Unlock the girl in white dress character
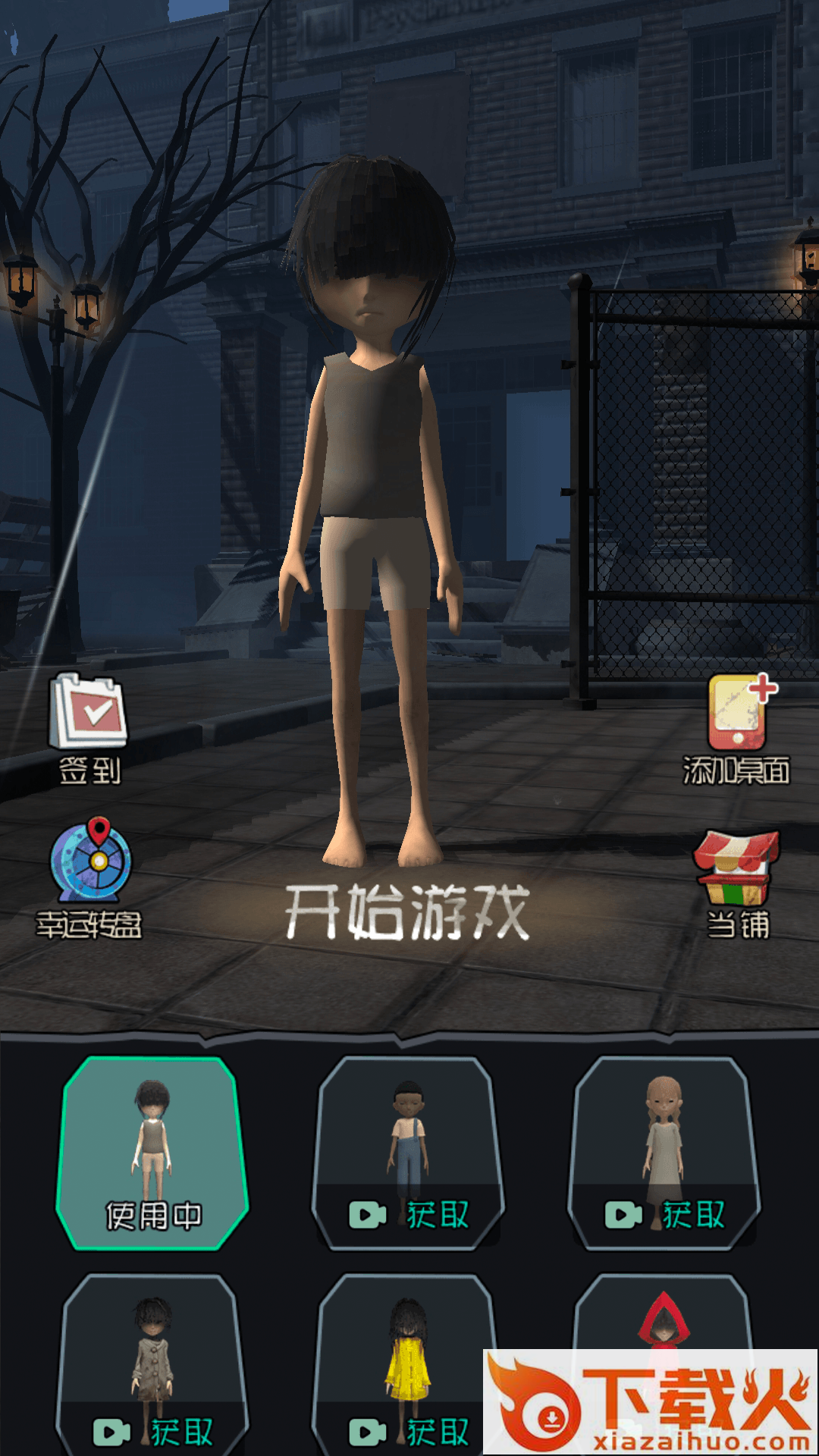 [664, 1153]
